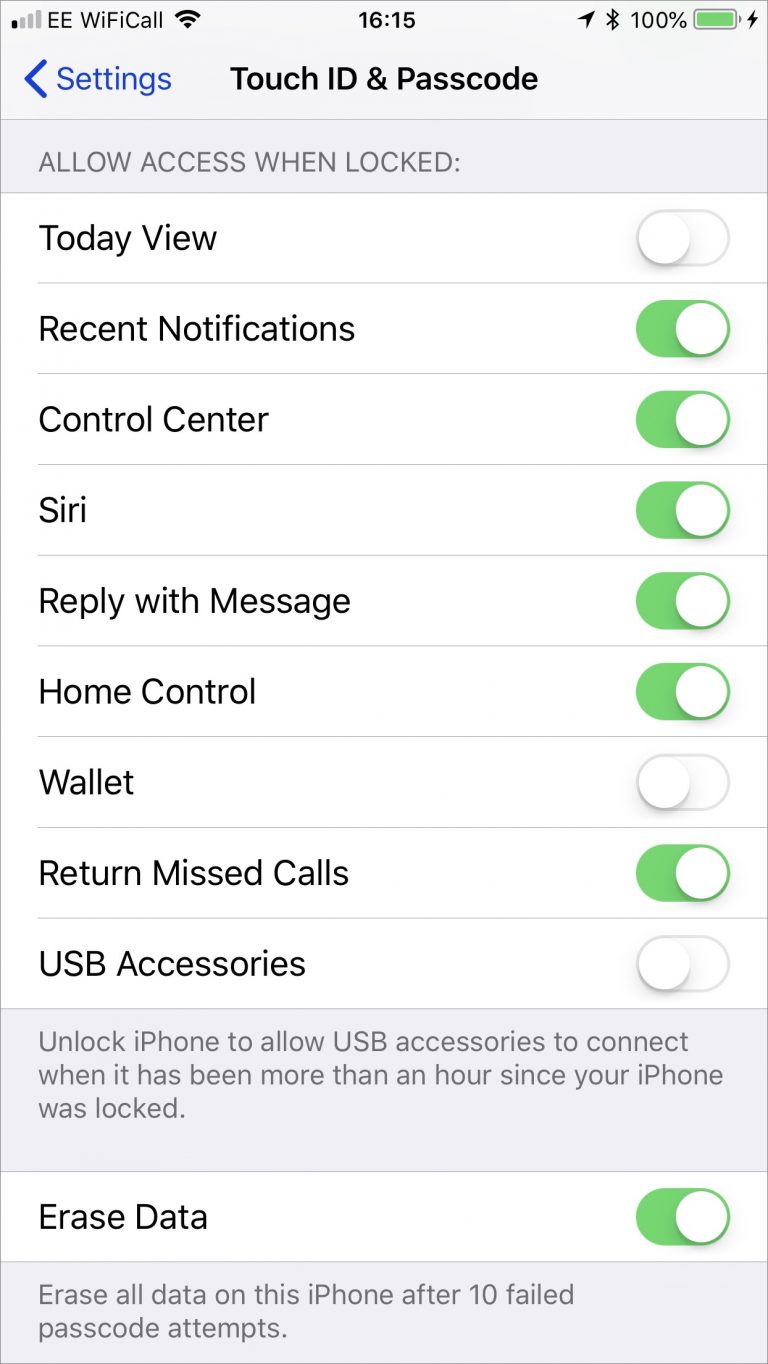Enable Wallet access when locked

682,783
